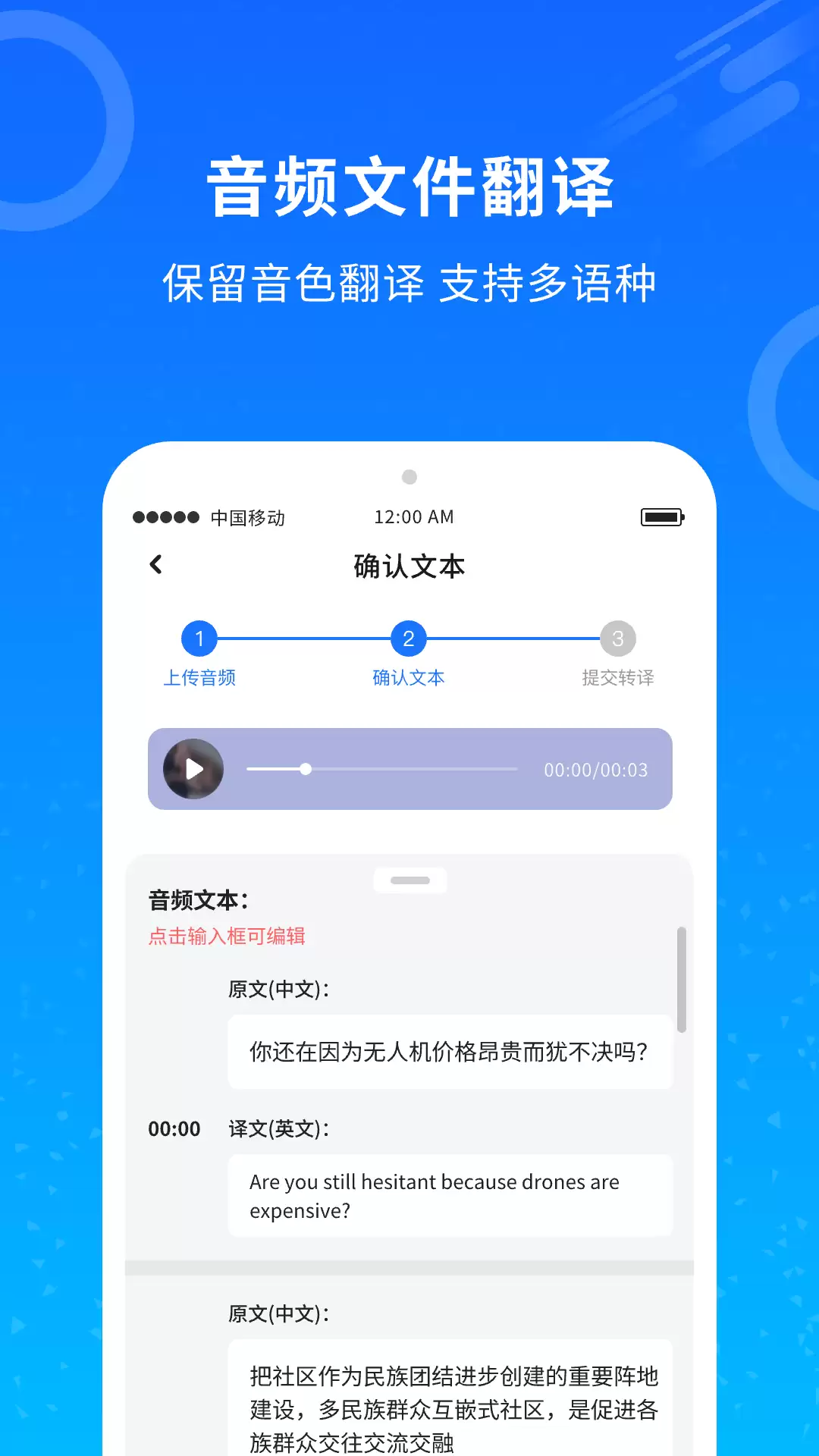Select step 3 circle for 提交转译
This screenshot has width=819, height=1456.
(618, 638)
